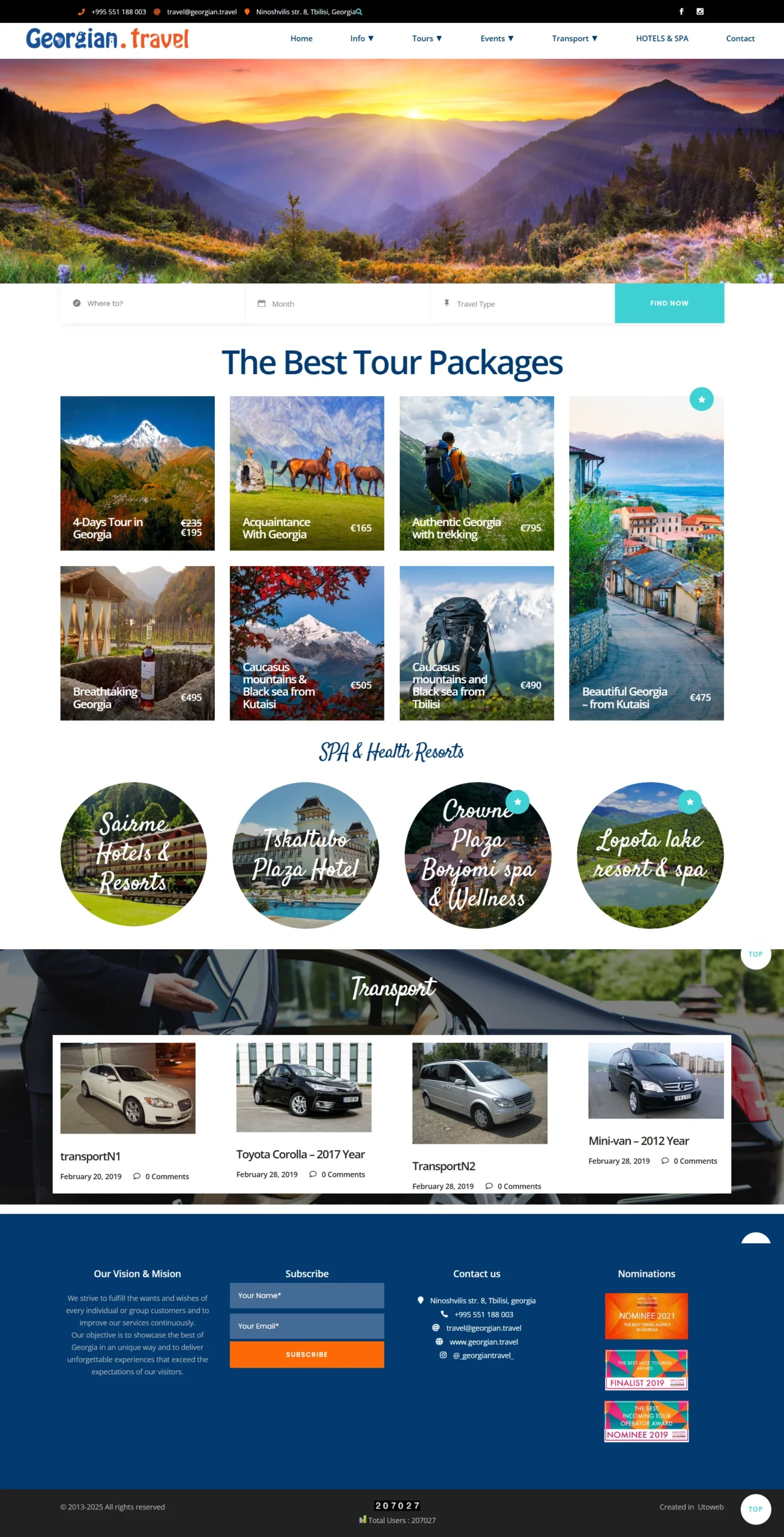This screenshot has height=1537, width=784.
Task: Tap the search magnifier icon
Action: pos(359,12)
